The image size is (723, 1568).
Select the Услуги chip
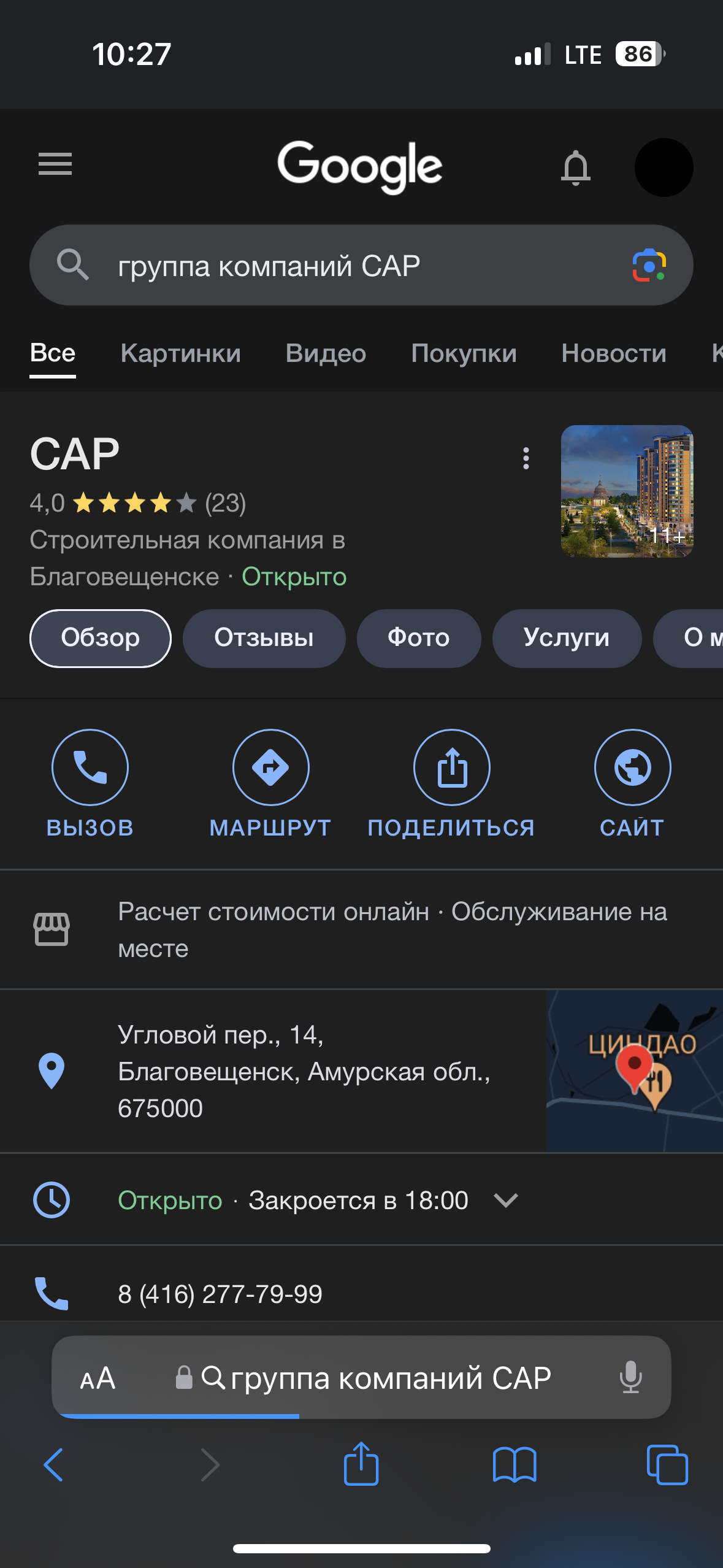[566, 638]
